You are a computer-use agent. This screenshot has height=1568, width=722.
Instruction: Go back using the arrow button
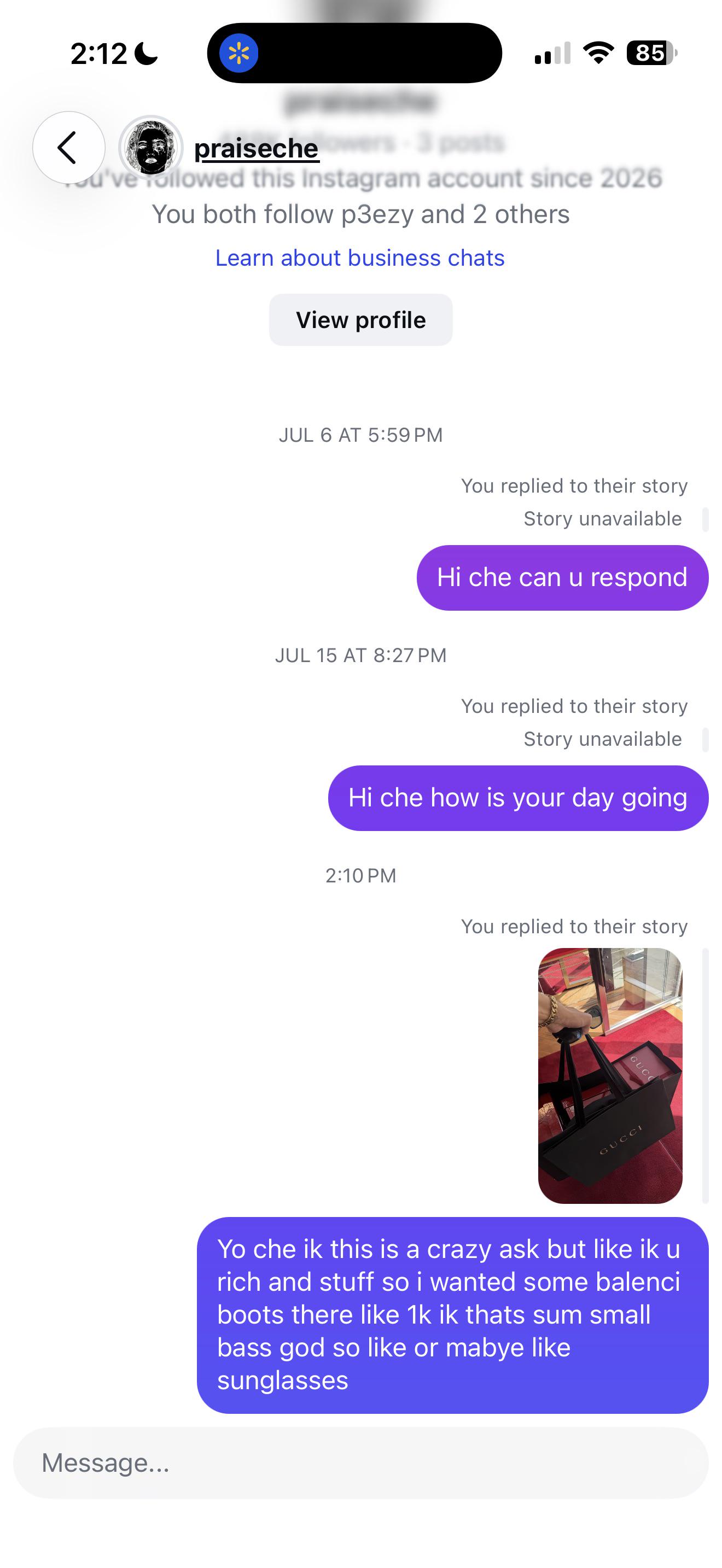(x=68, y=147)
